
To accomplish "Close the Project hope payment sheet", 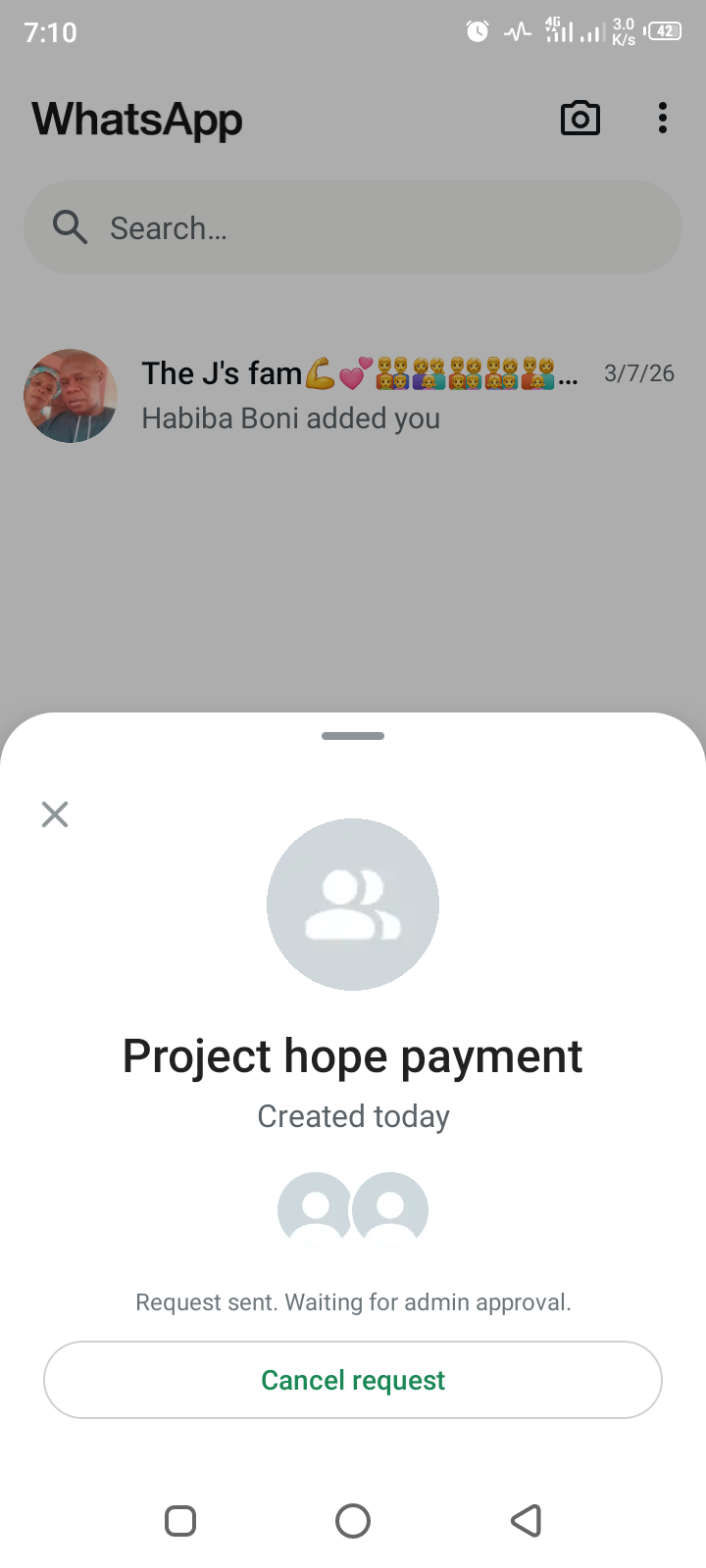I will (55, 814).
